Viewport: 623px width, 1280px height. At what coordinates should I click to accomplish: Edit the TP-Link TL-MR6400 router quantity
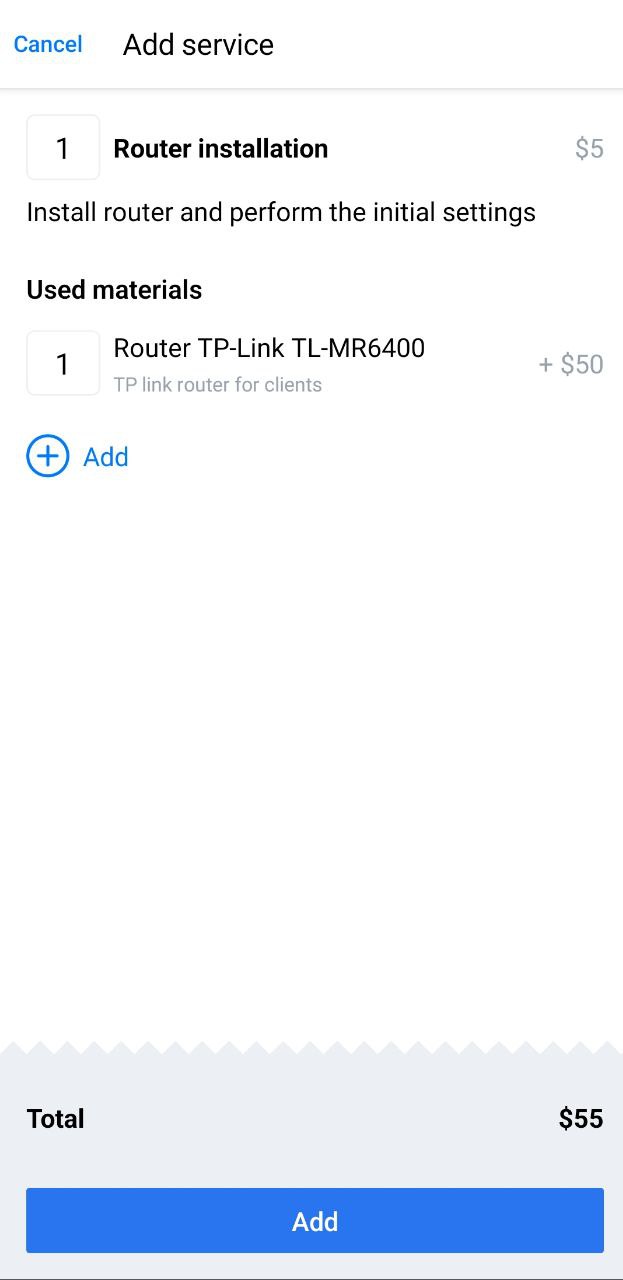tap(63, 363)
